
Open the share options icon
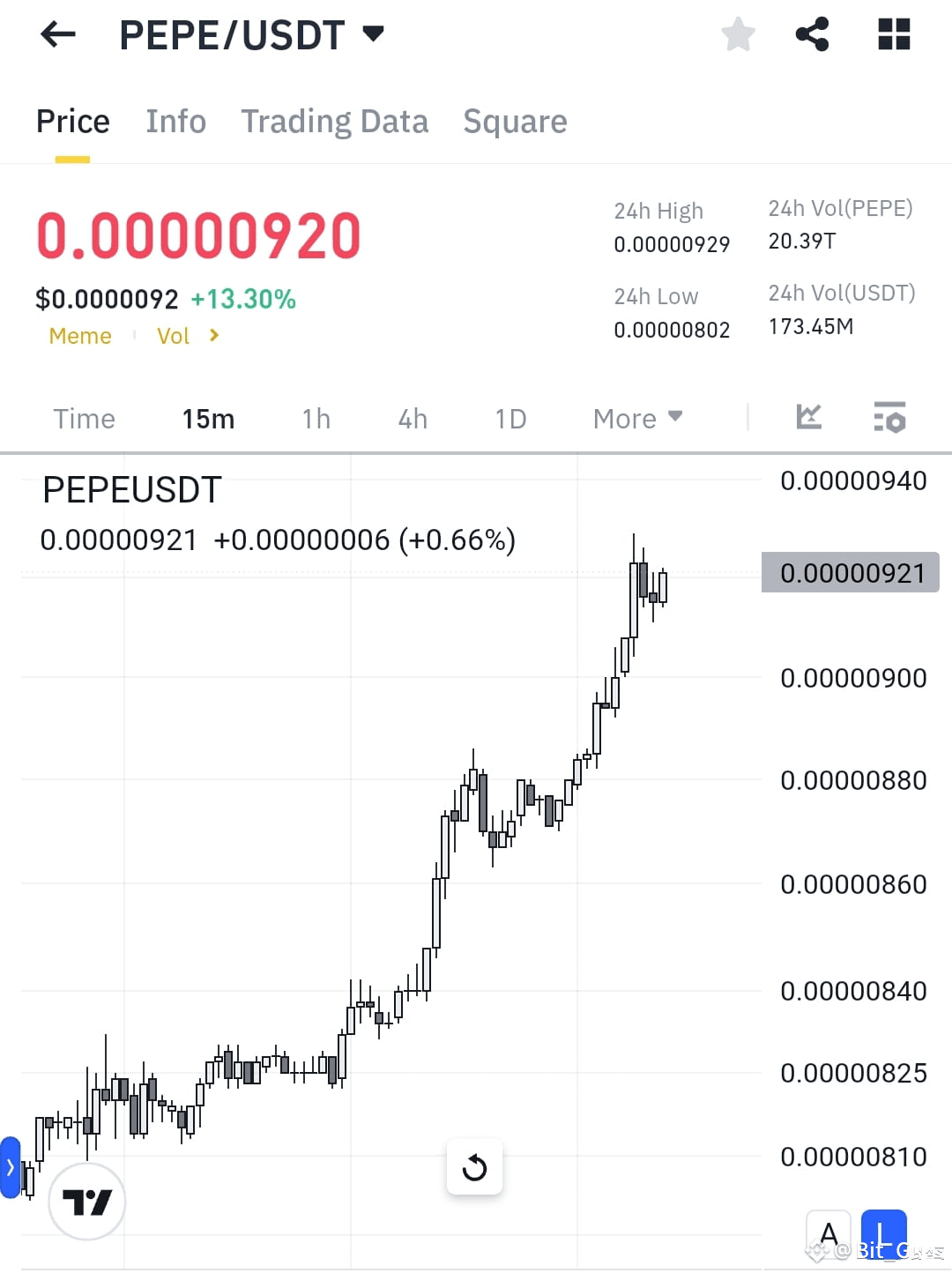[x=812, y=33]
